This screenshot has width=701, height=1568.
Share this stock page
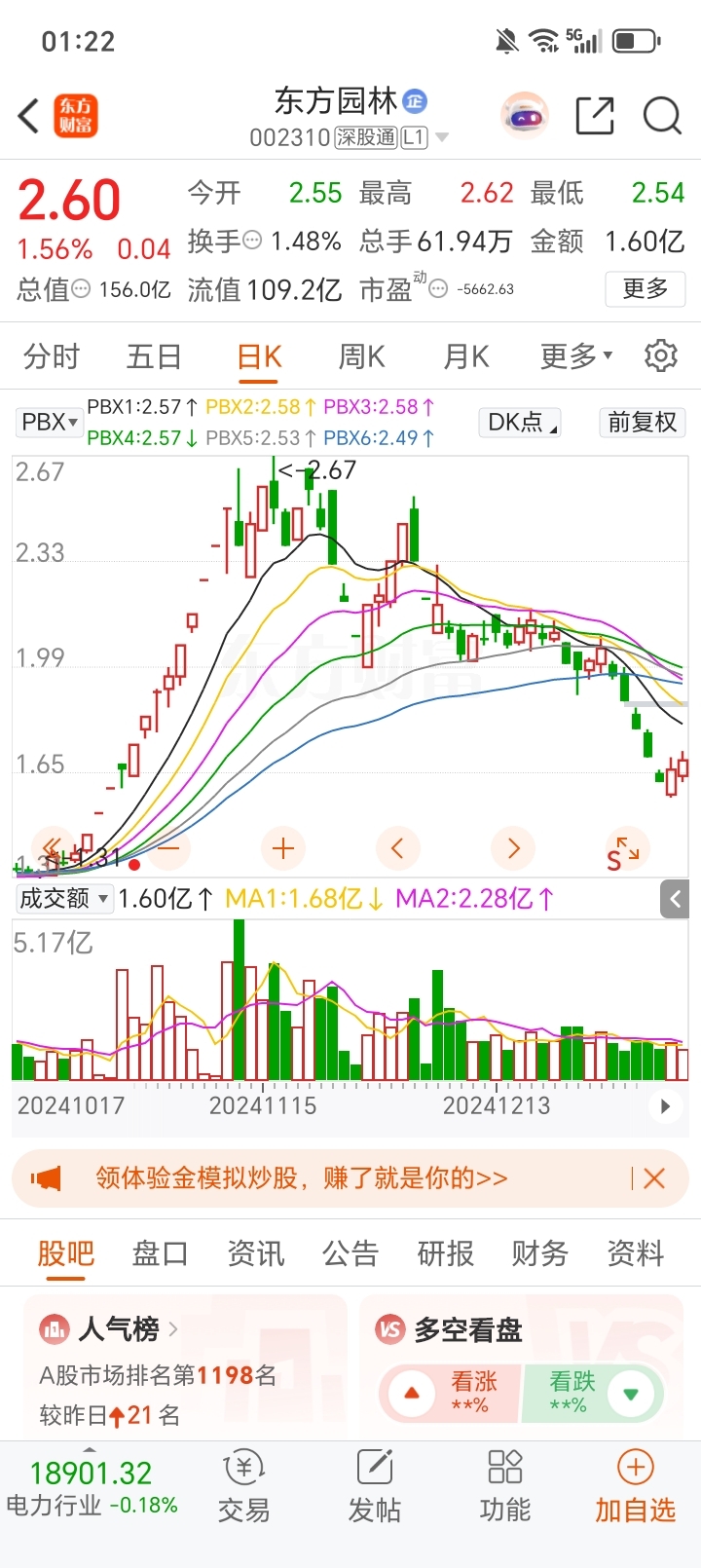[595, 116]
